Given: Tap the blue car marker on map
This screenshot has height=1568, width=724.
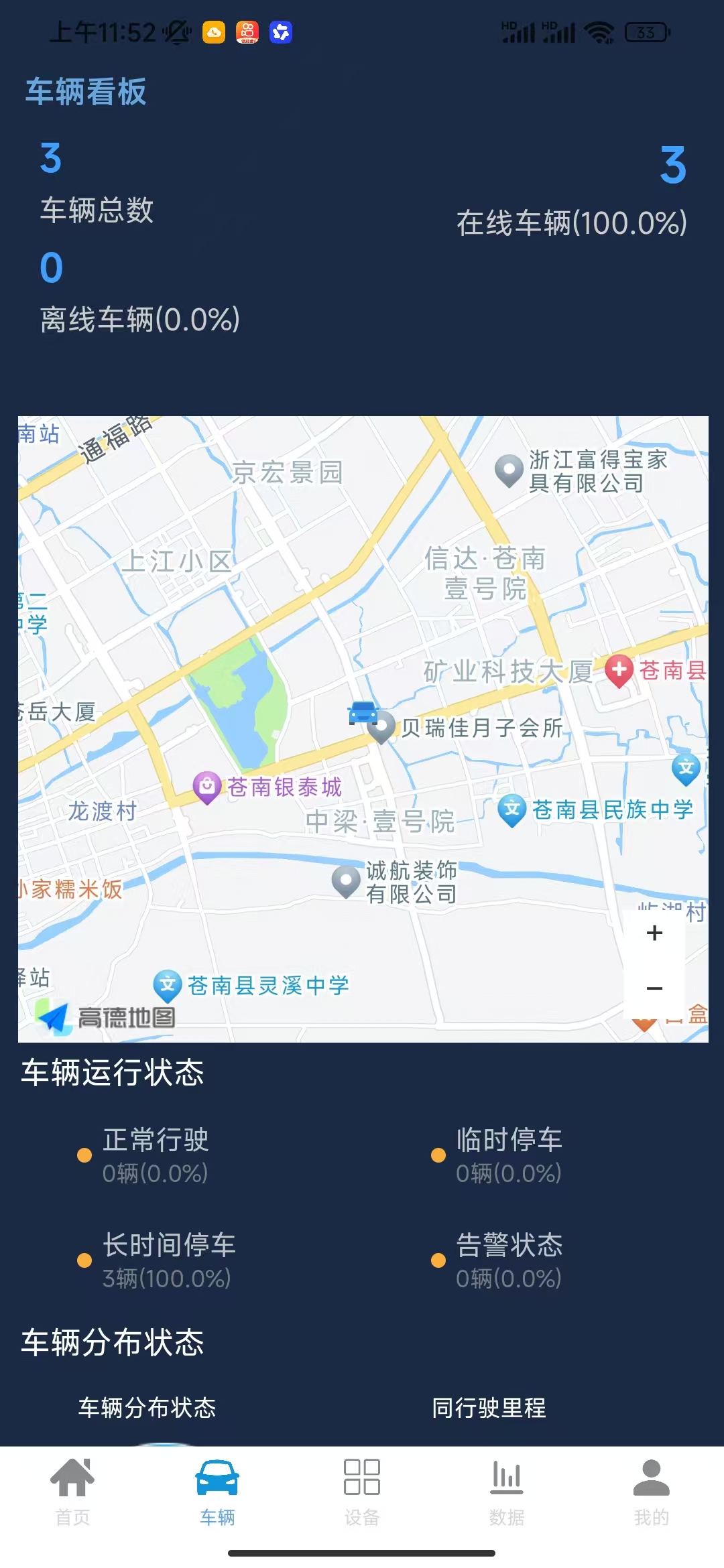Looking at the screenshot, I should click(363, 713).
